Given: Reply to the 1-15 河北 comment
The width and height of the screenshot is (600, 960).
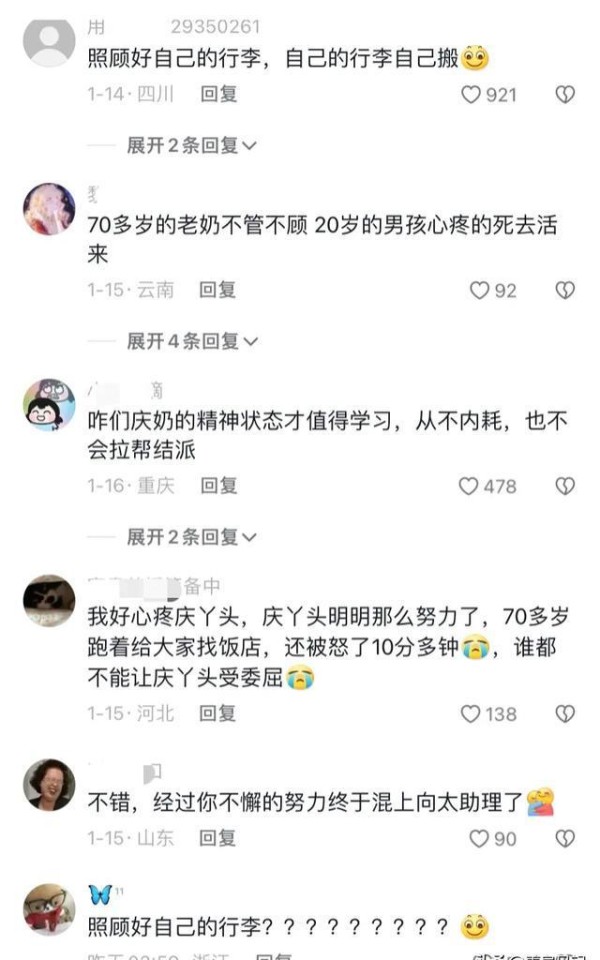Looking at the screenshot, I should 217,713.
